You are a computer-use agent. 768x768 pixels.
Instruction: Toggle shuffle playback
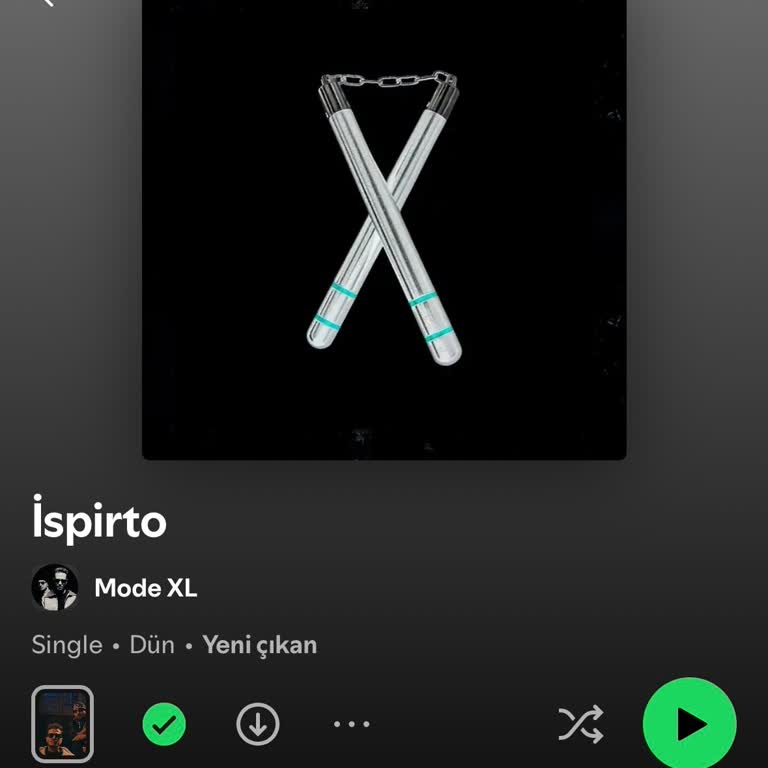click(x=580, y=724)
